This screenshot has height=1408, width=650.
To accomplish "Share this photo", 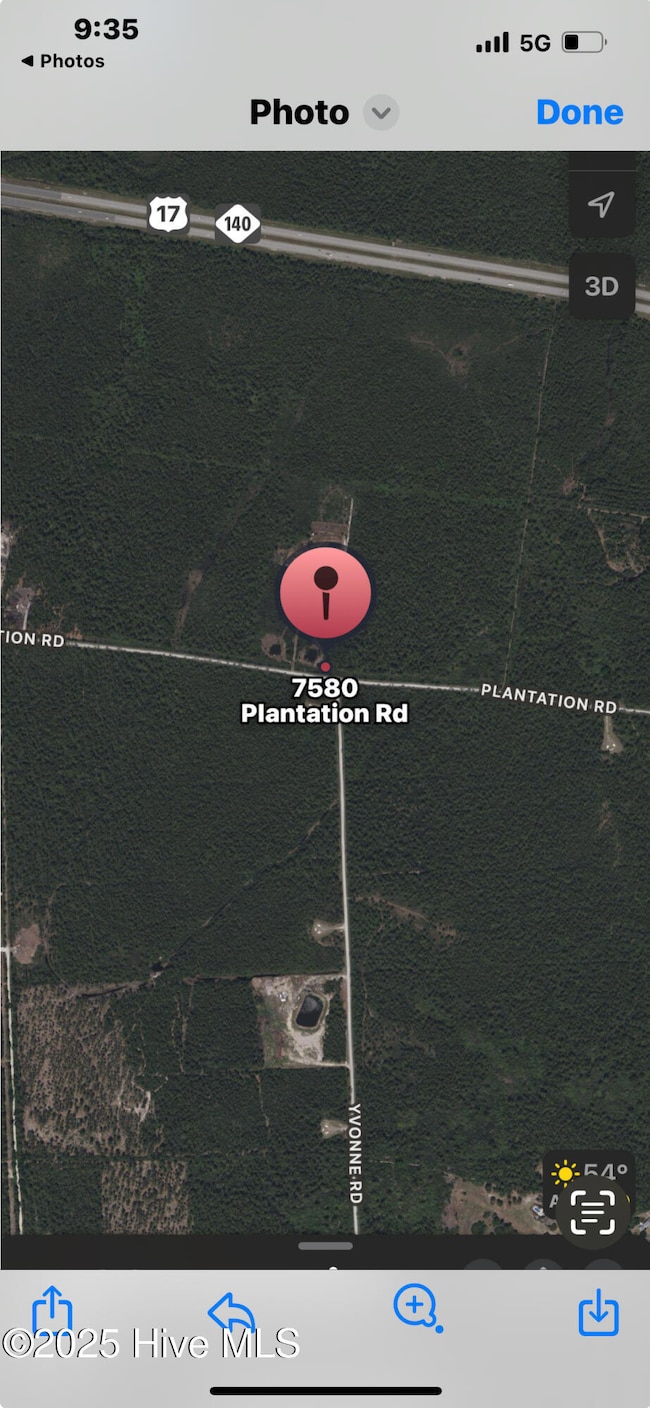I will click(52, 1310).
